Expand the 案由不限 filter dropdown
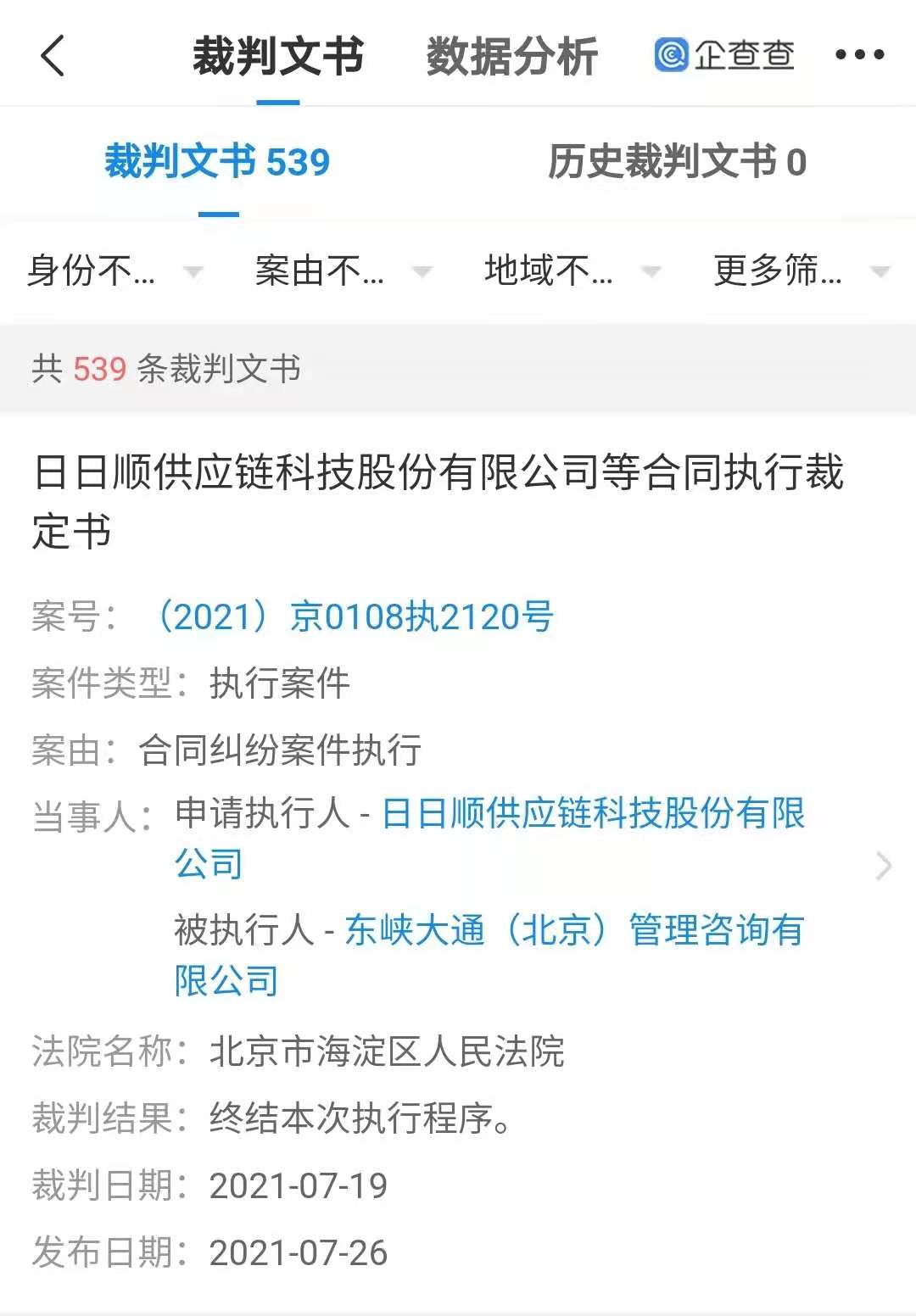 (343, 271)
